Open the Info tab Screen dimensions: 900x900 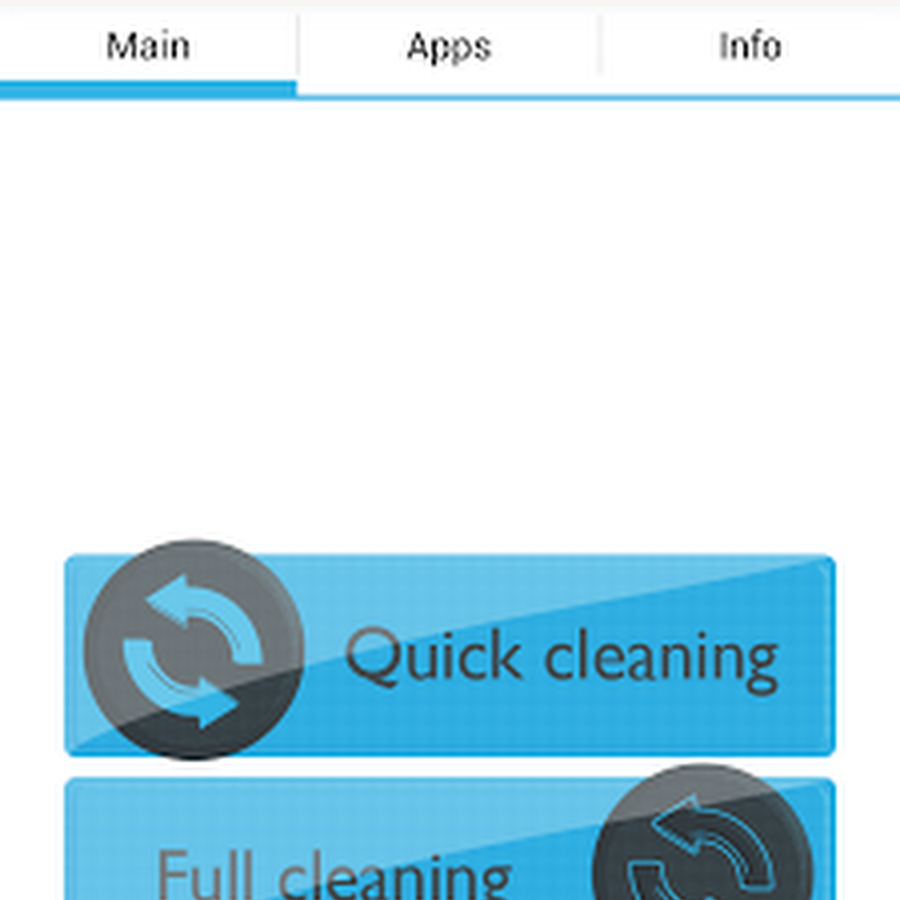(750, 47)
